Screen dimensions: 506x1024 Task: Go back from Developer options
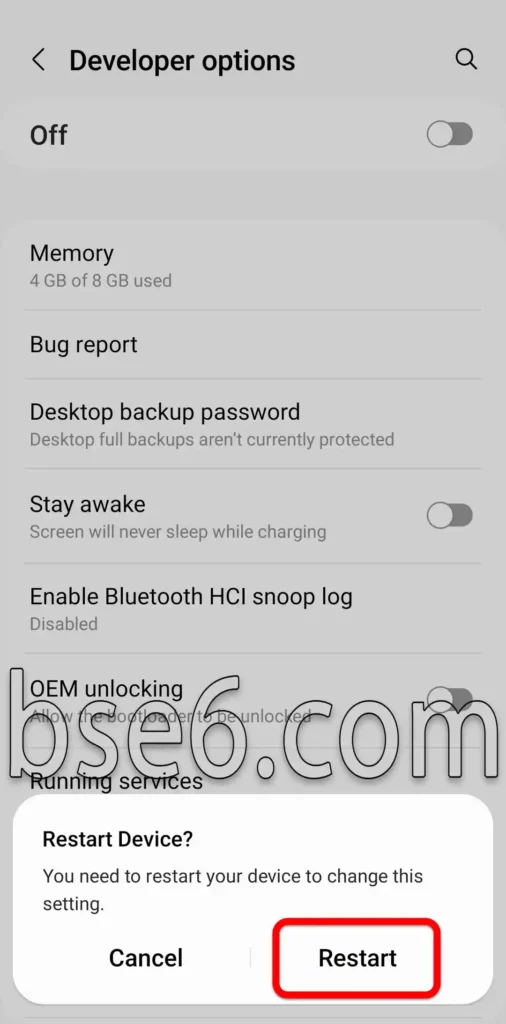39,60
